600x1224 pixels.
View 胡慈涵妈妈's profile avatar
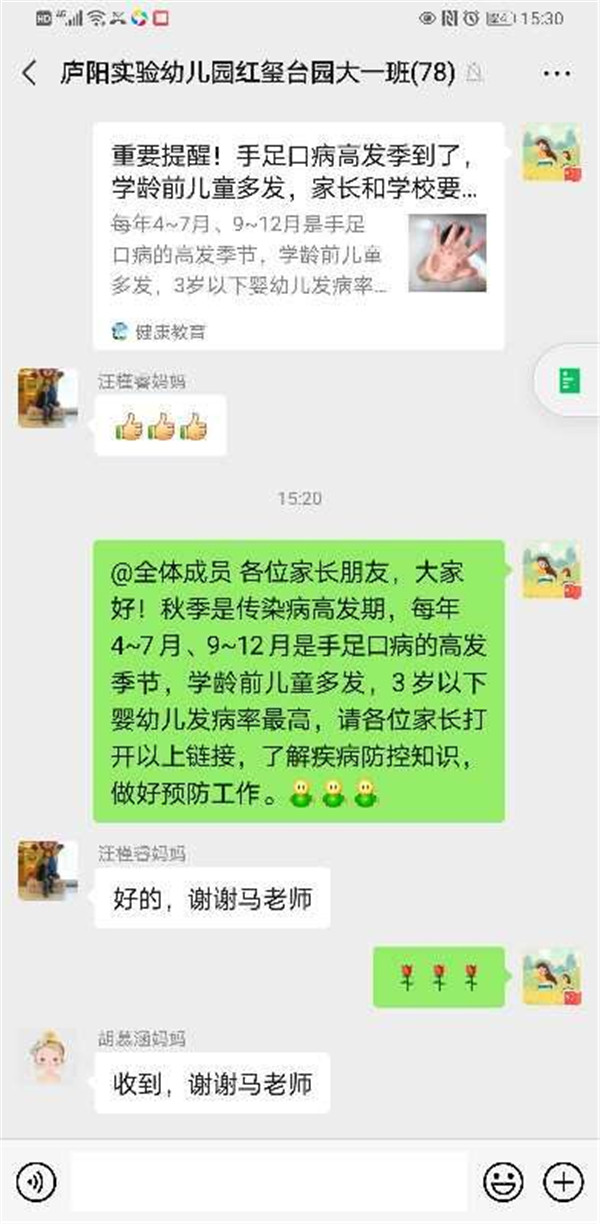point(47,1057)
